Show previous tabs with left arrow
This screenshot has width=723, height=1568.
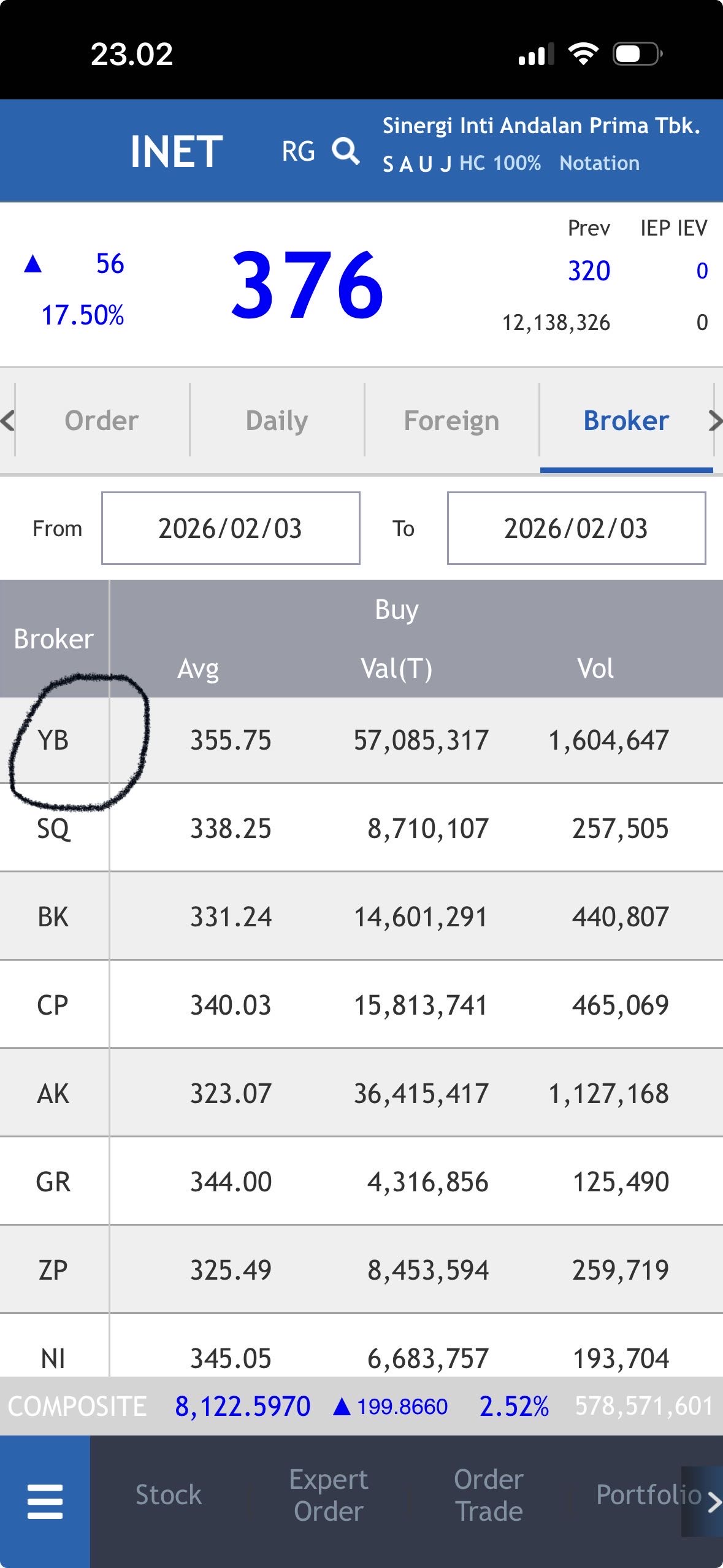pyautogui.click(x=7, y=421)
